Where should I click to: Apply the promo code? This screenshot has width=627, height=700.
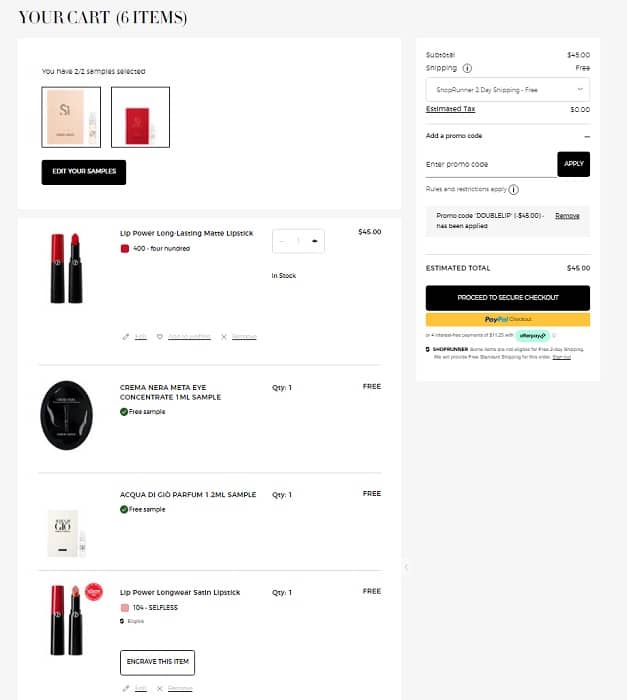(x=573, y=164)
